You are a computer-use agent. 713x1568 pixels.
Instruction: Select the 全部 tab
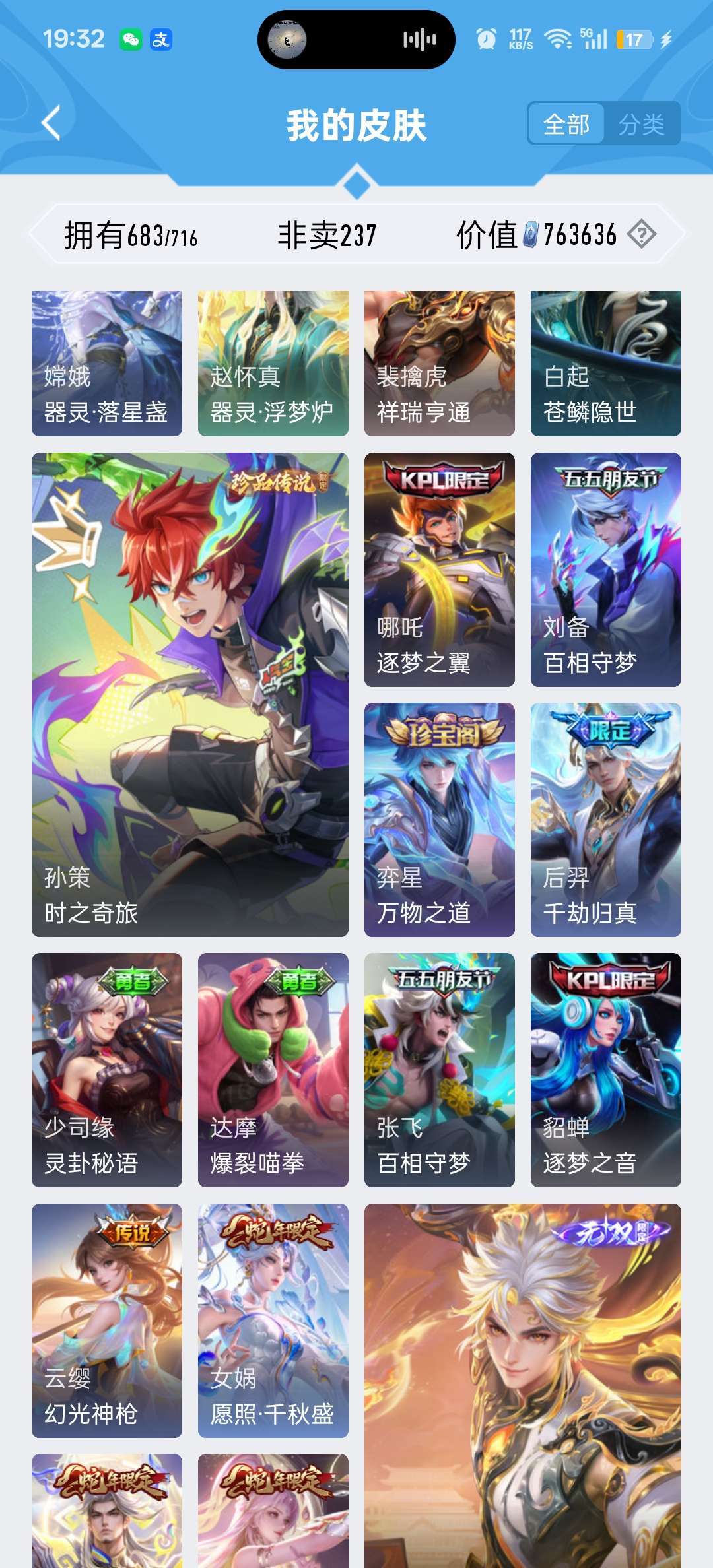(x=566, y=123)
